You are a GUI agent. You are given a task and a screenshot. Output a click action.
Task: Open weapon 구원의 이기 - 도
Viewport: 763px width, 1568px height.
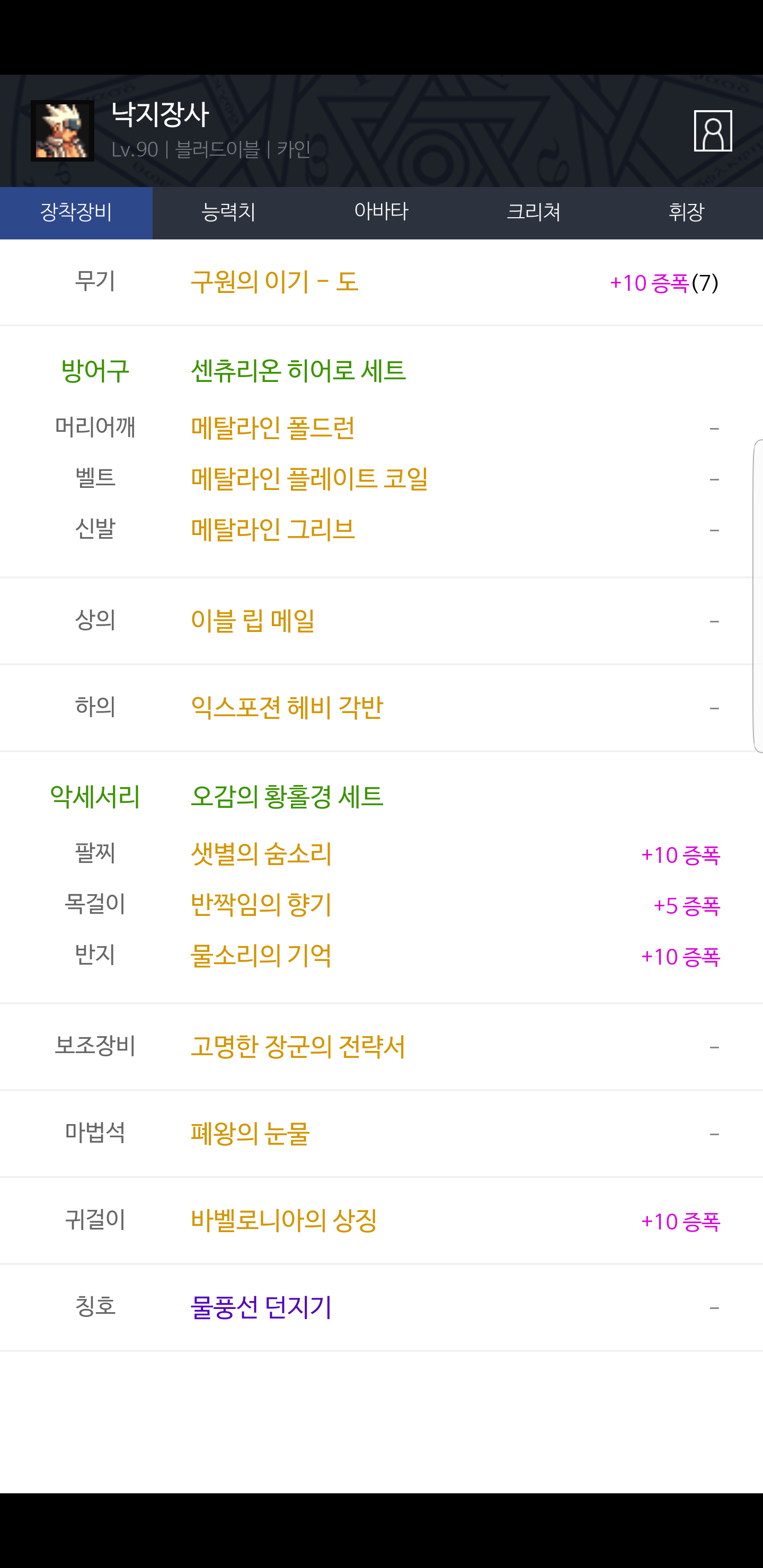[x=381, y=282]
